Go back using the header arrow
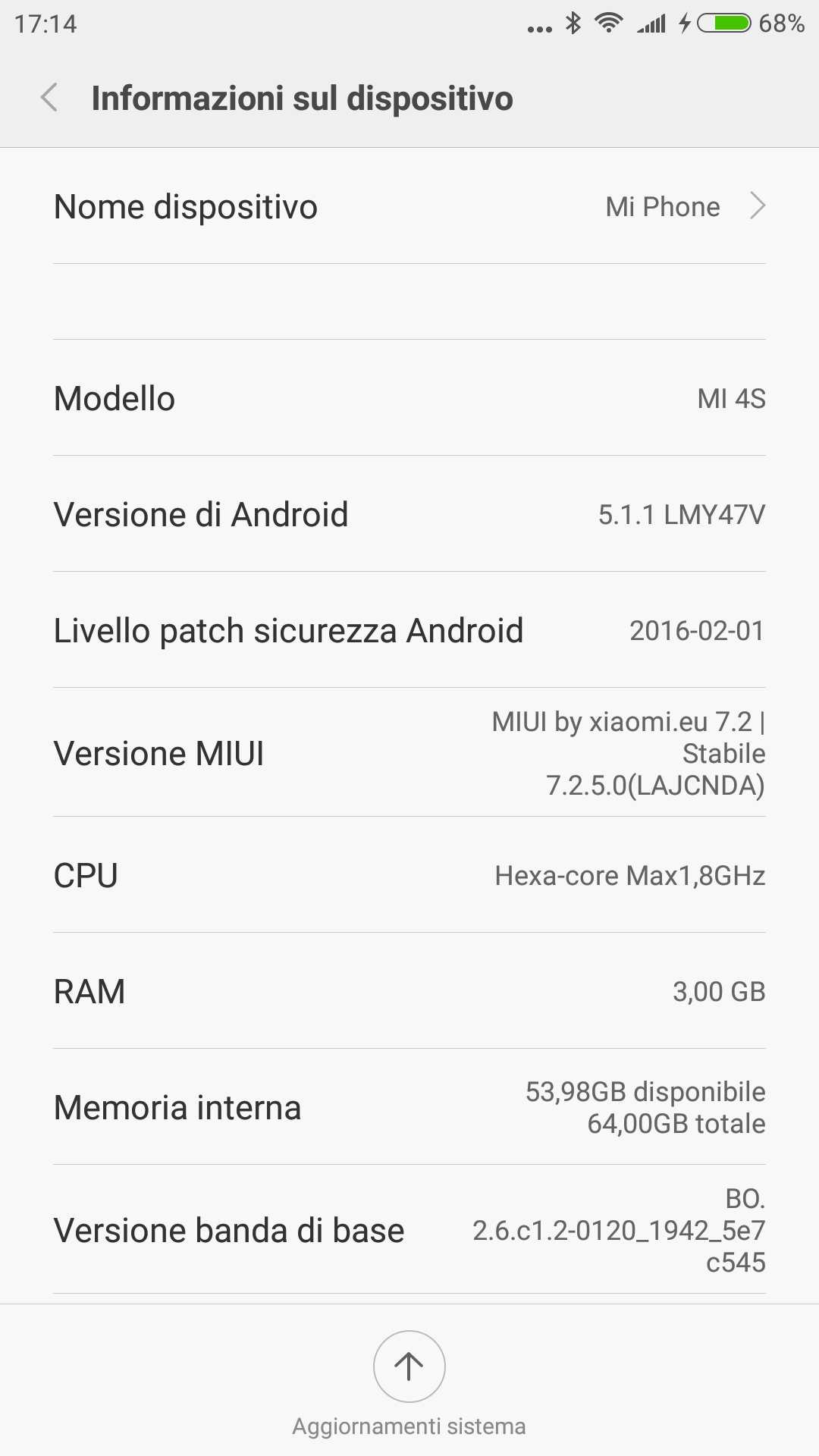 pyautogui.click(x=49, y=98)
